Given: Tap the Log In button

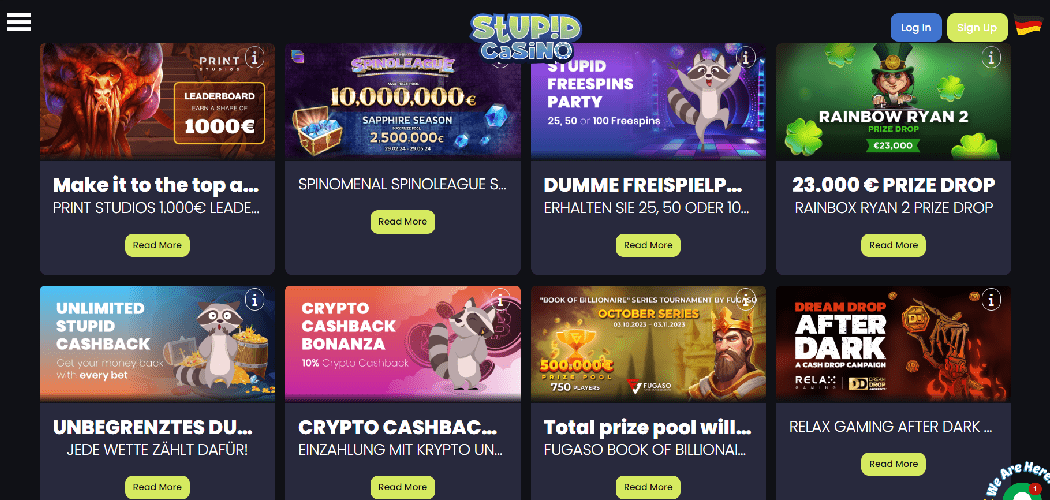Looking at the screenshot, I should click(915, 27).
